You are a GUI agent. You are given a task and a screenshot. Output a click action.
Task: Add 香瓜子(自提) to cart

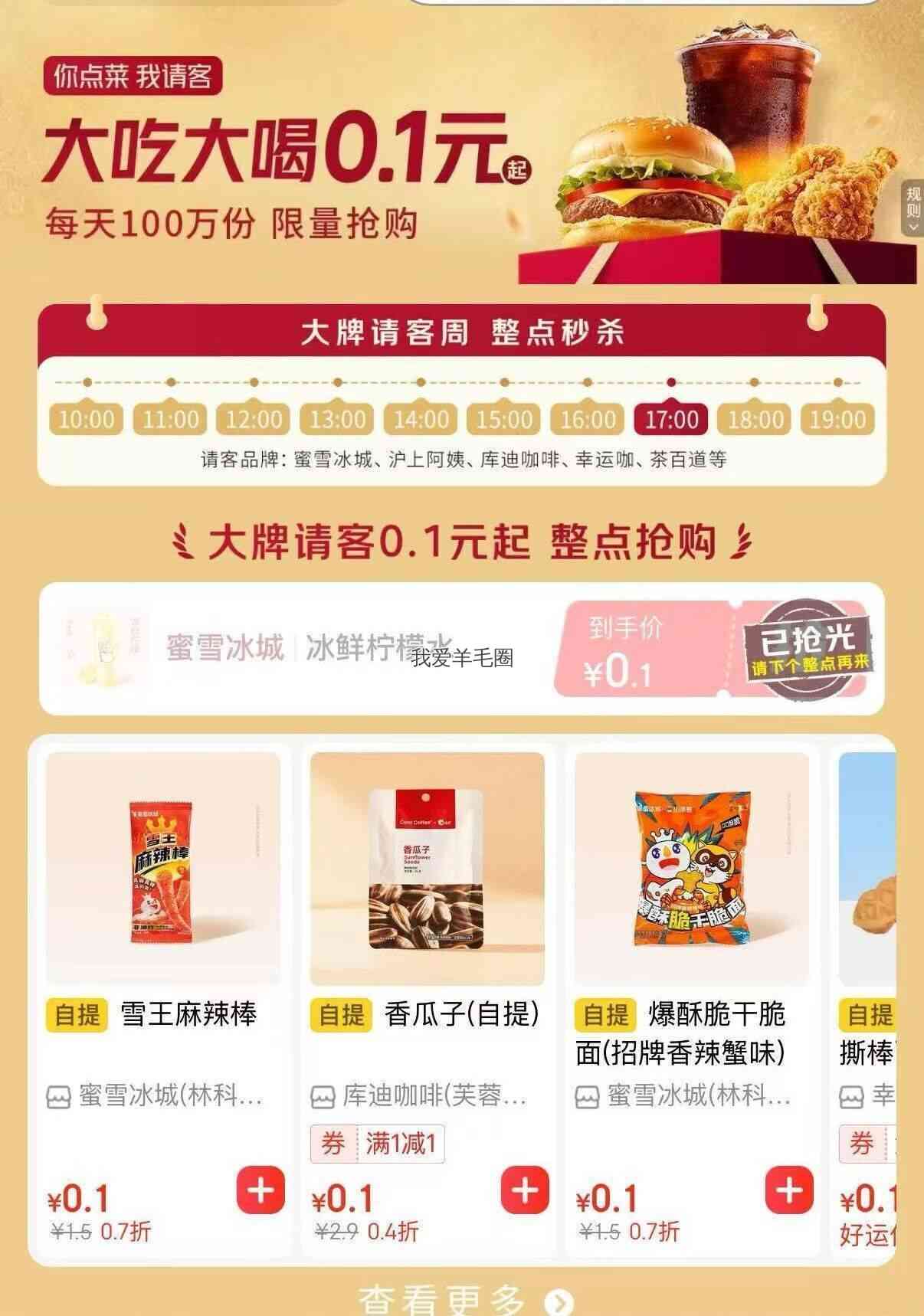pos(525,1190)
